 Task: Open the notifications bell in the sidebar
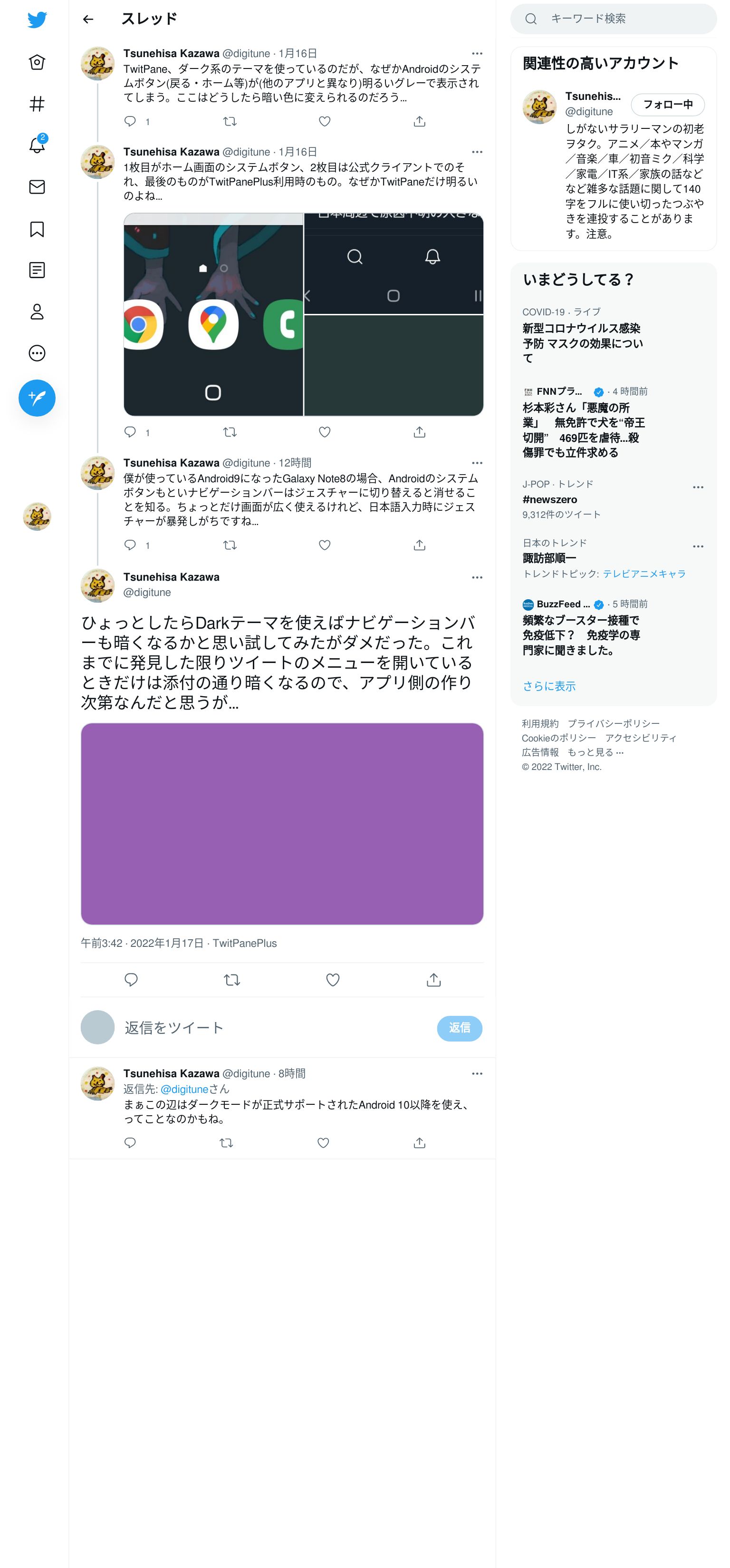pyautogui.click(x=37, y=145)
